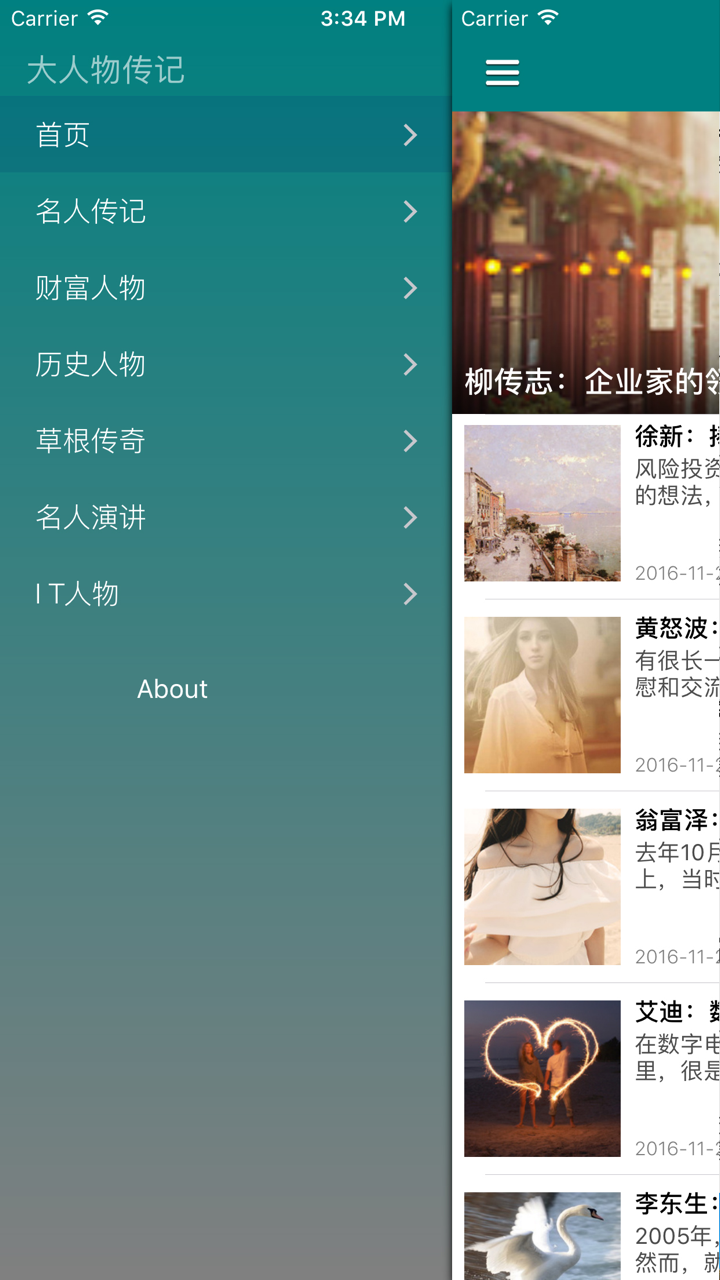Expand the chevron next to 首页
The width and height of the screenshot is (720, 1280).
410,134
